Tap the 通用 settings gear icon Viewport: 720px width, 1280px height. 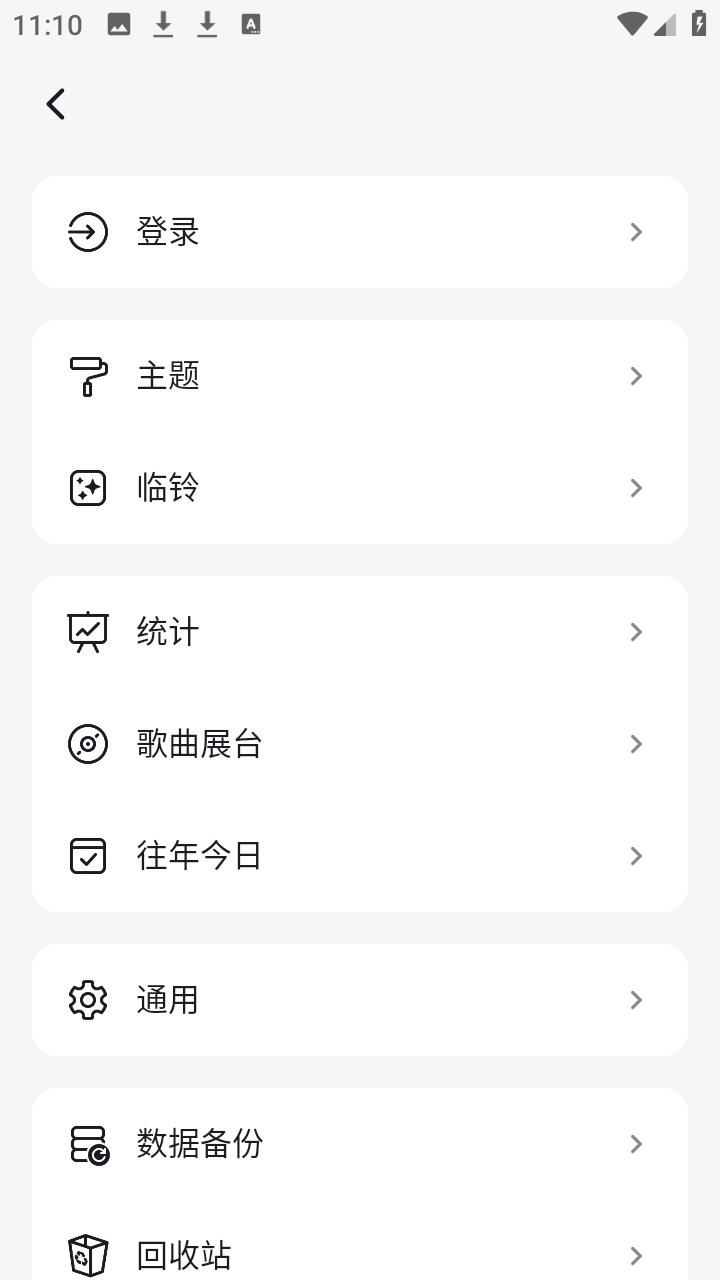click(x=88, y=999)
